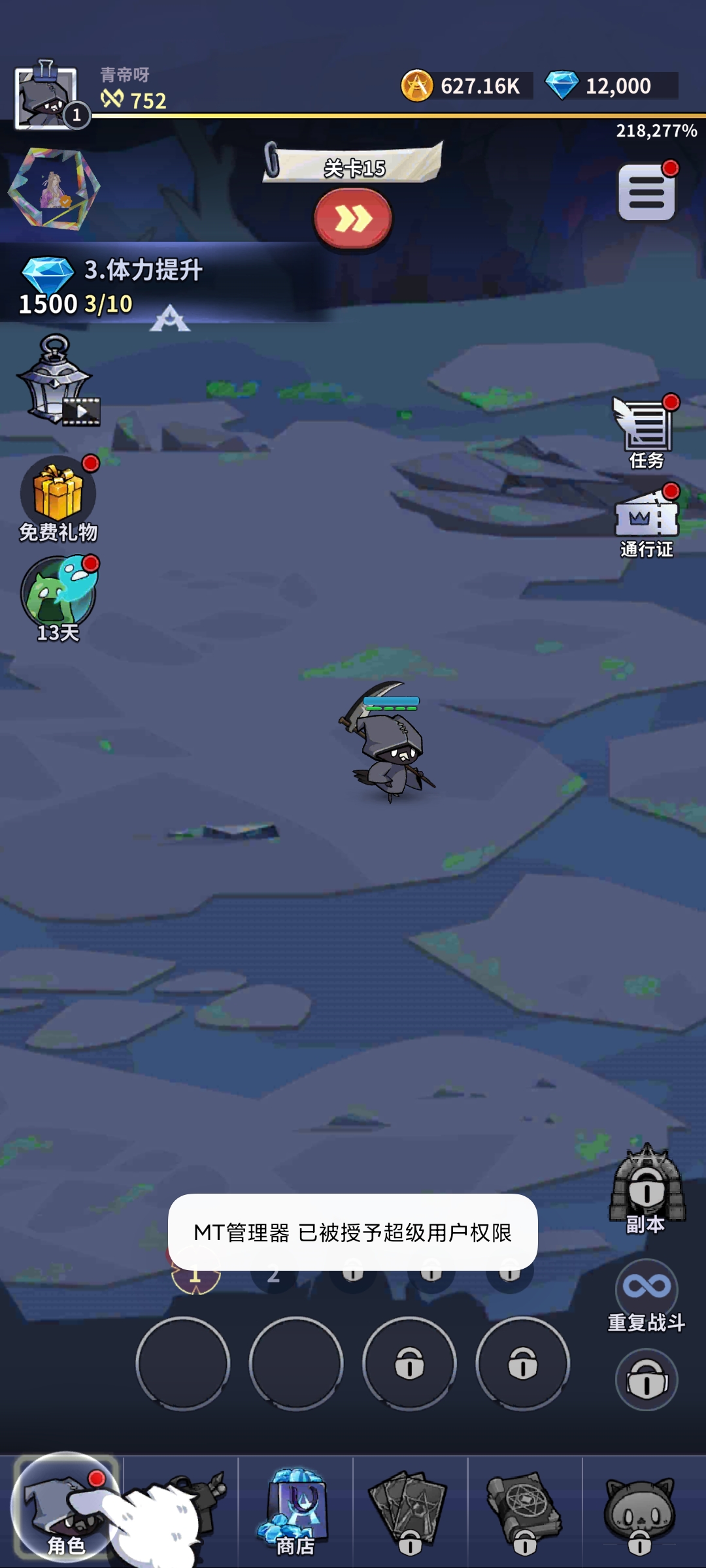706x1568 pixels.
Task: Toggle 重复战斗 repeat battle
Action: click(646, 1295)
